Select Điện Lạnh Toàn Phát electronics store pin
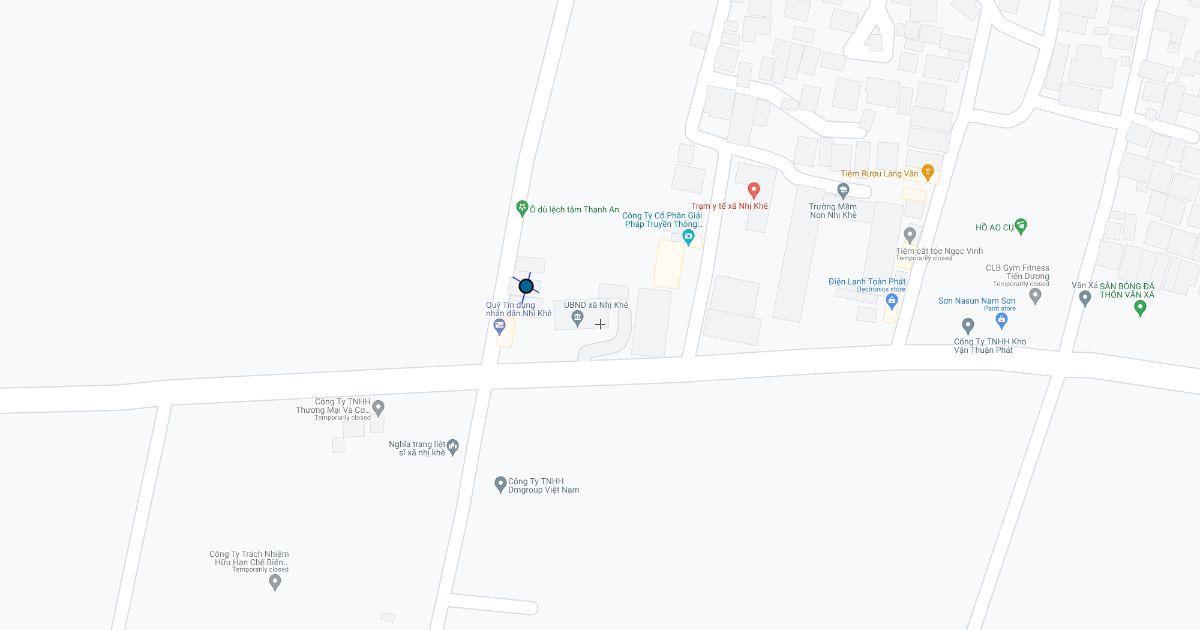The height and width of the screenshot is (630, 1200). click(x=892, y=301)
